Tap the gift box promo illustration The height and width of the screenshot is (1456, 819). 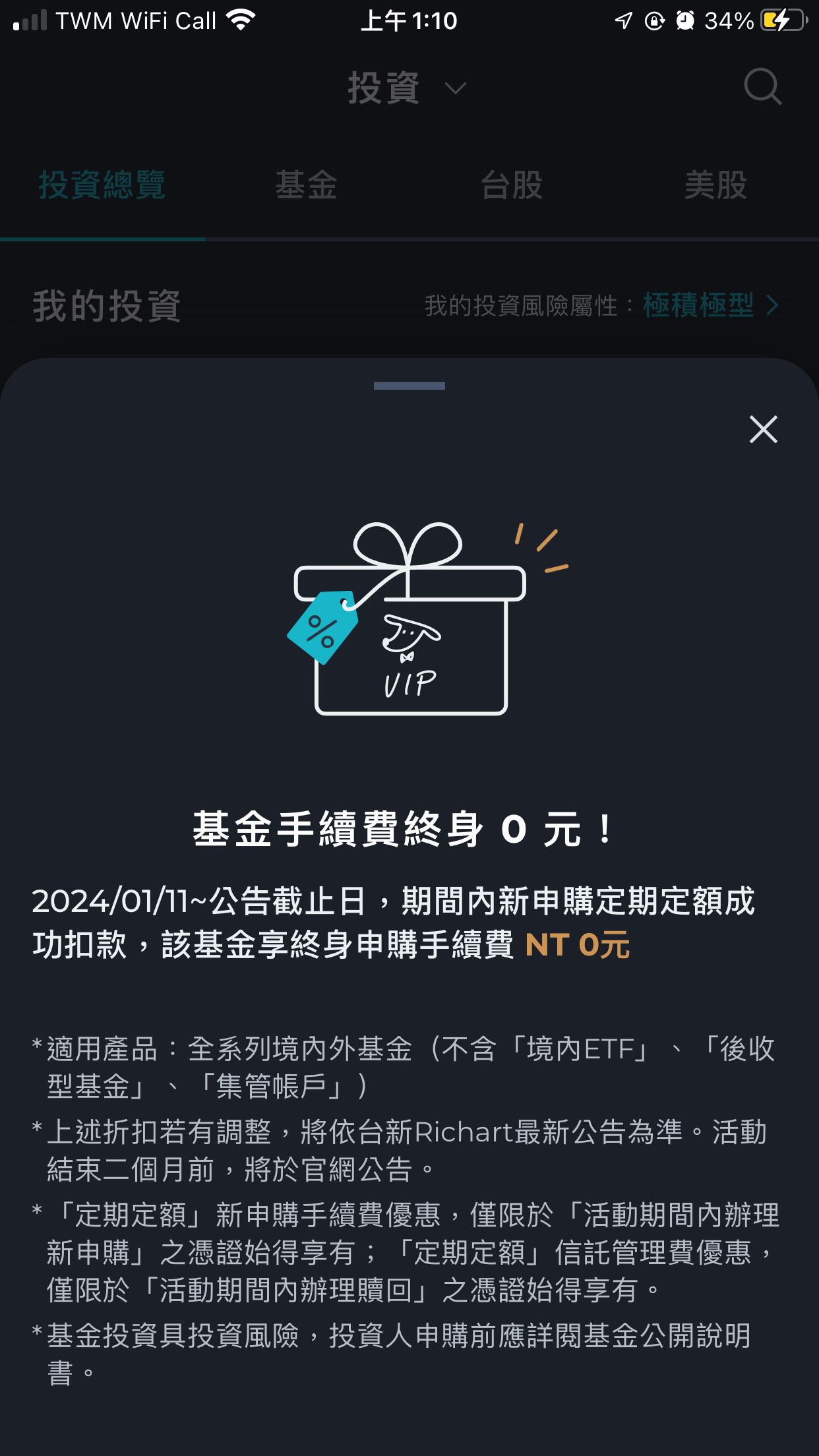pos(409,620)
